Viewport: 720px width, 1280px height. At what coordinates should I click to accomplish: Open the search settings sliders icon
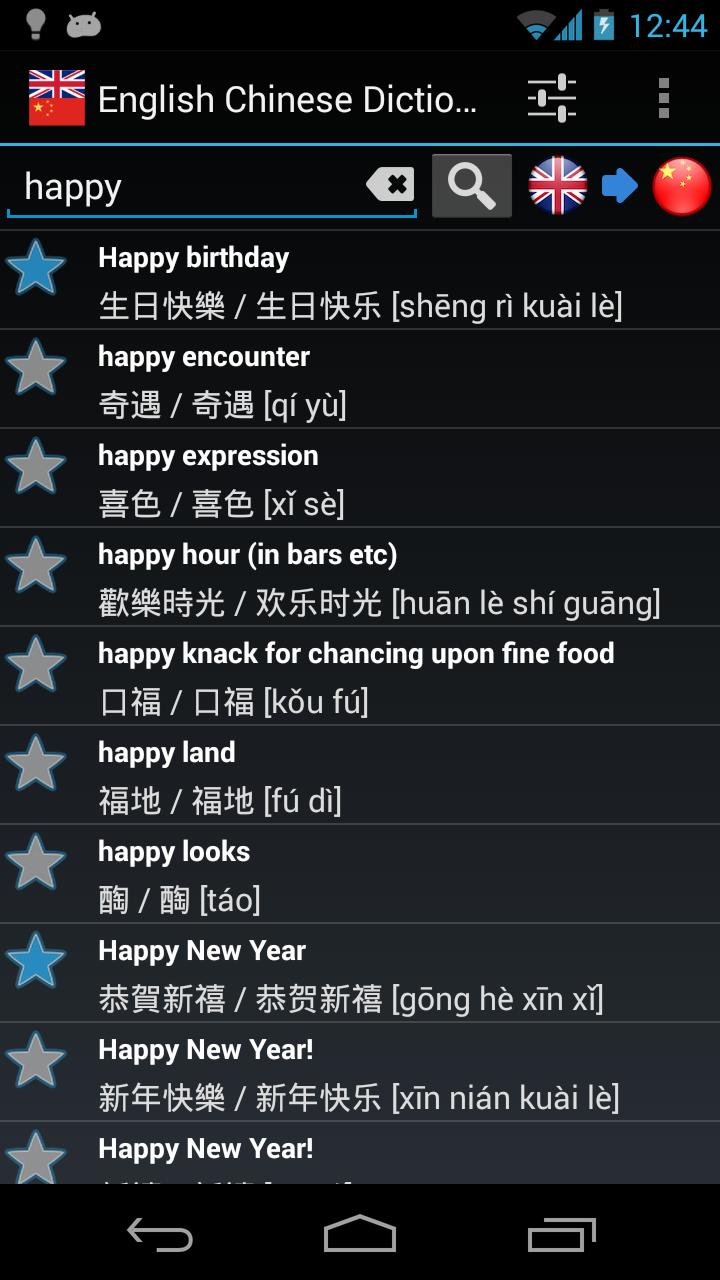coord(551,97)
